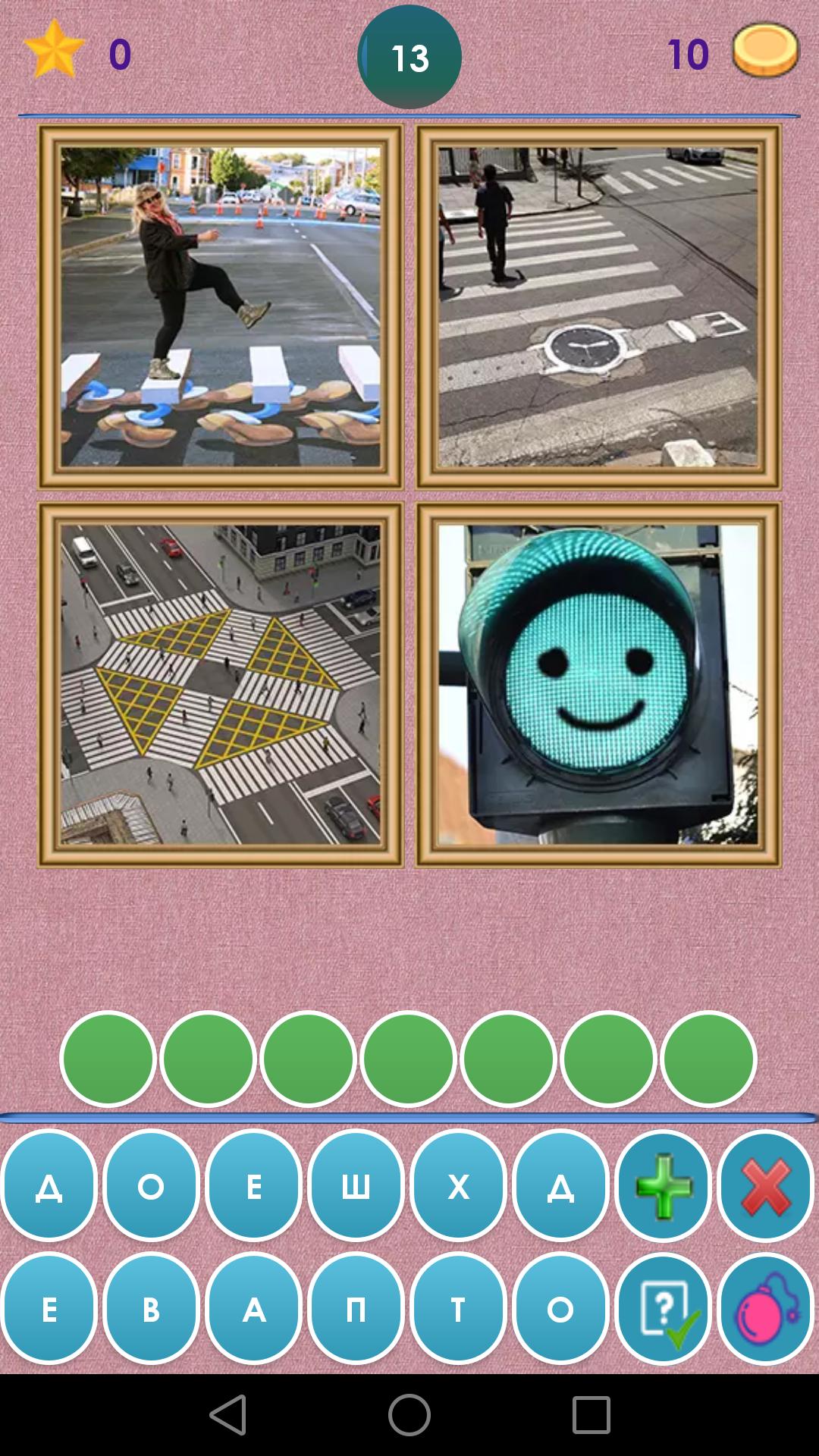Pick the letter В key

[x=151, y=1309]
